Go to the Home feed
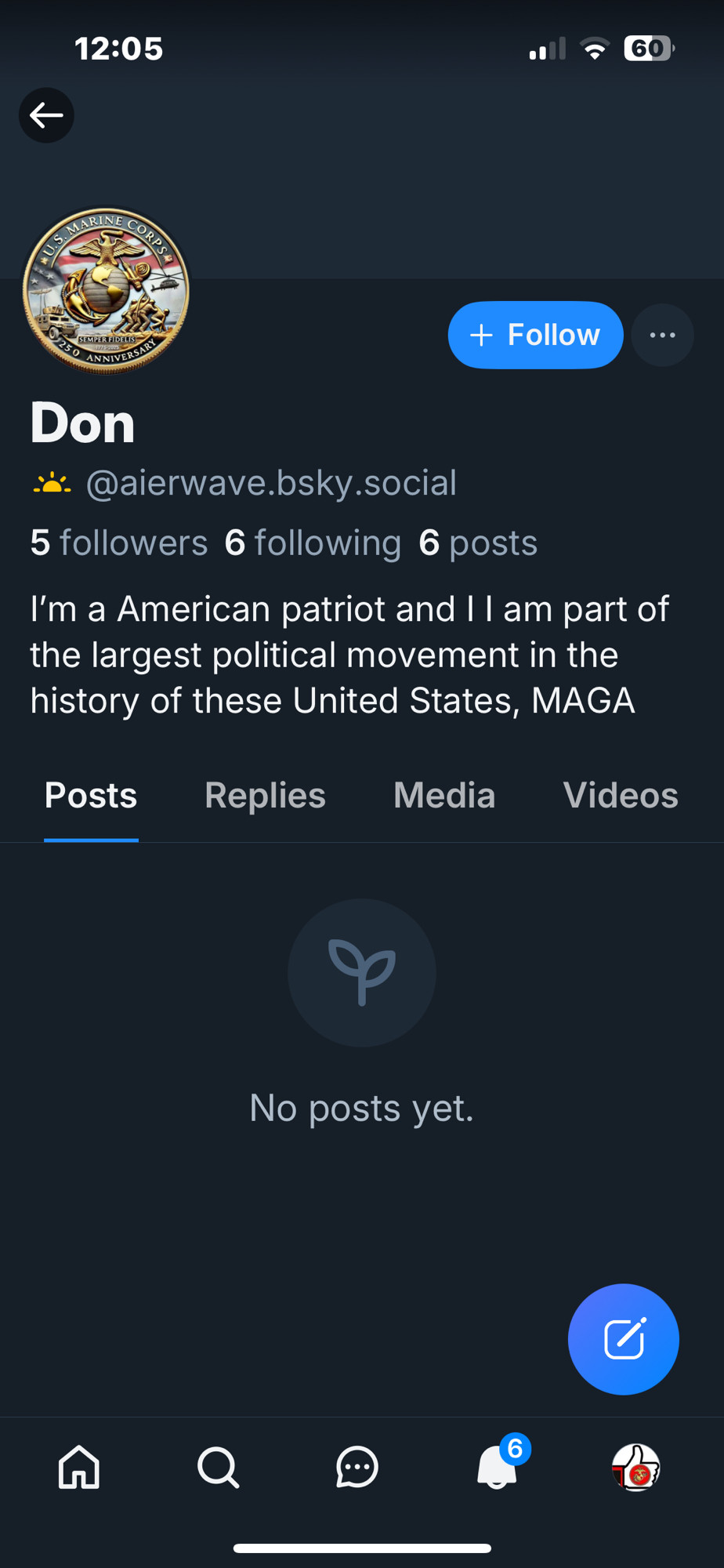The width and height of the screenshot is (724, 1568). (79, 1467)
